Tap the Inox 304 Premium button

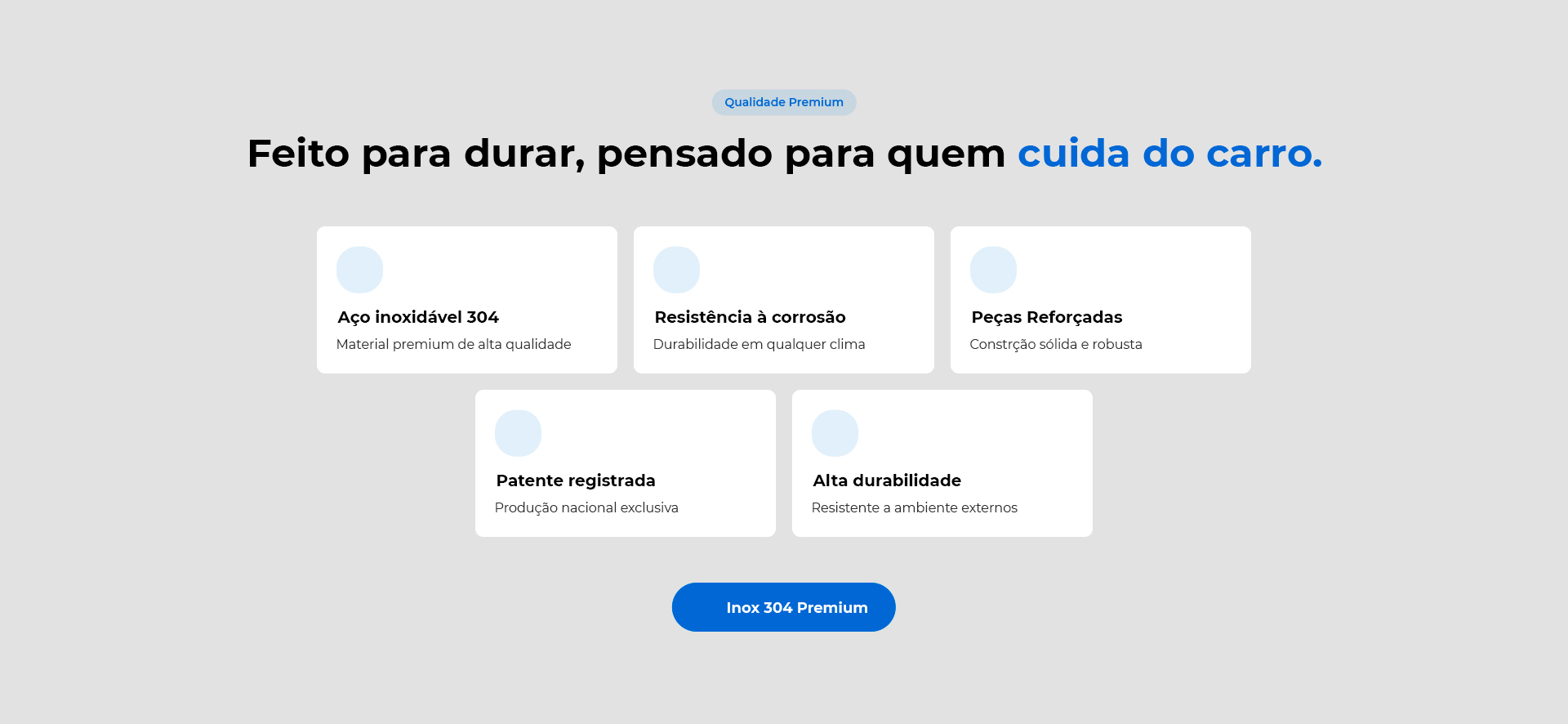pos(783,607)
